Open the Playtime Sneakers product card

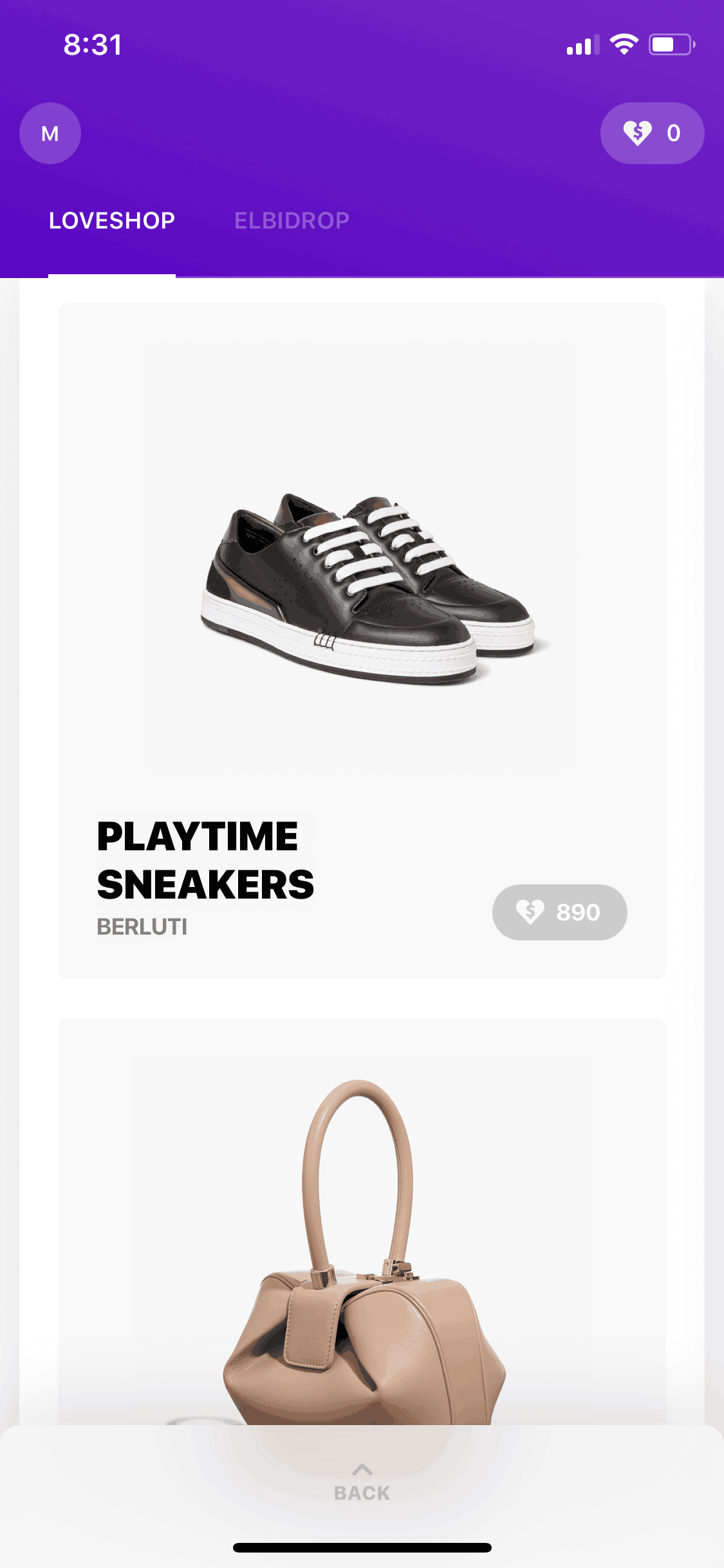click(362, 640)
